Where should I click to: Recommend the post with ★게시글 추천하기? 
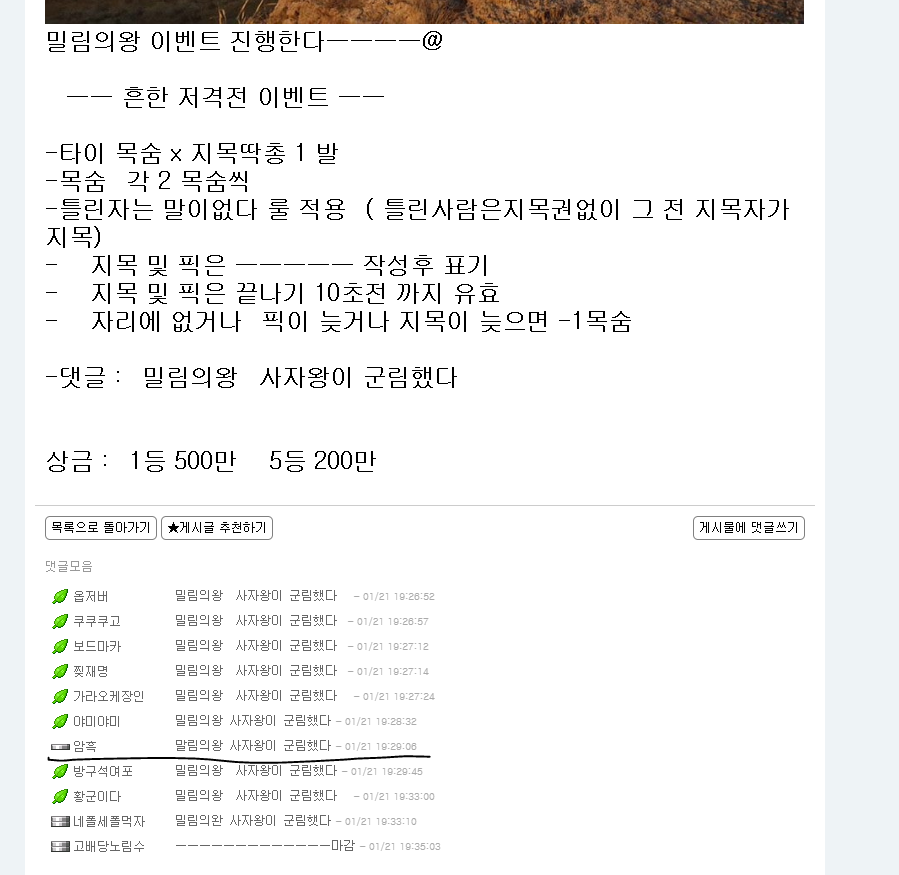217,528
